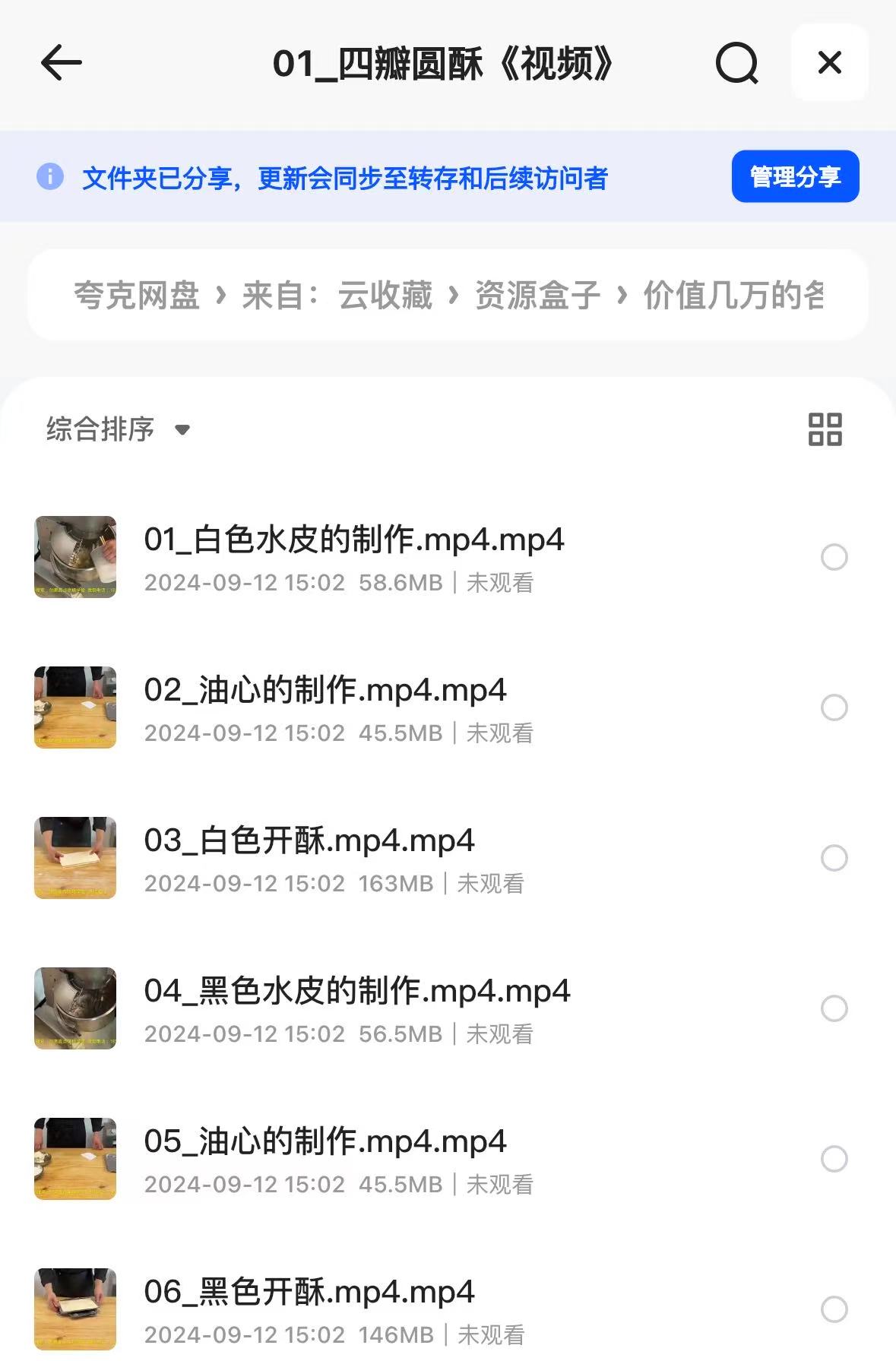This screenshot has height=1361, width=896.
Task: Play video 01_白色水皮的制作.mp4.mp4
Action: (353, 540)
